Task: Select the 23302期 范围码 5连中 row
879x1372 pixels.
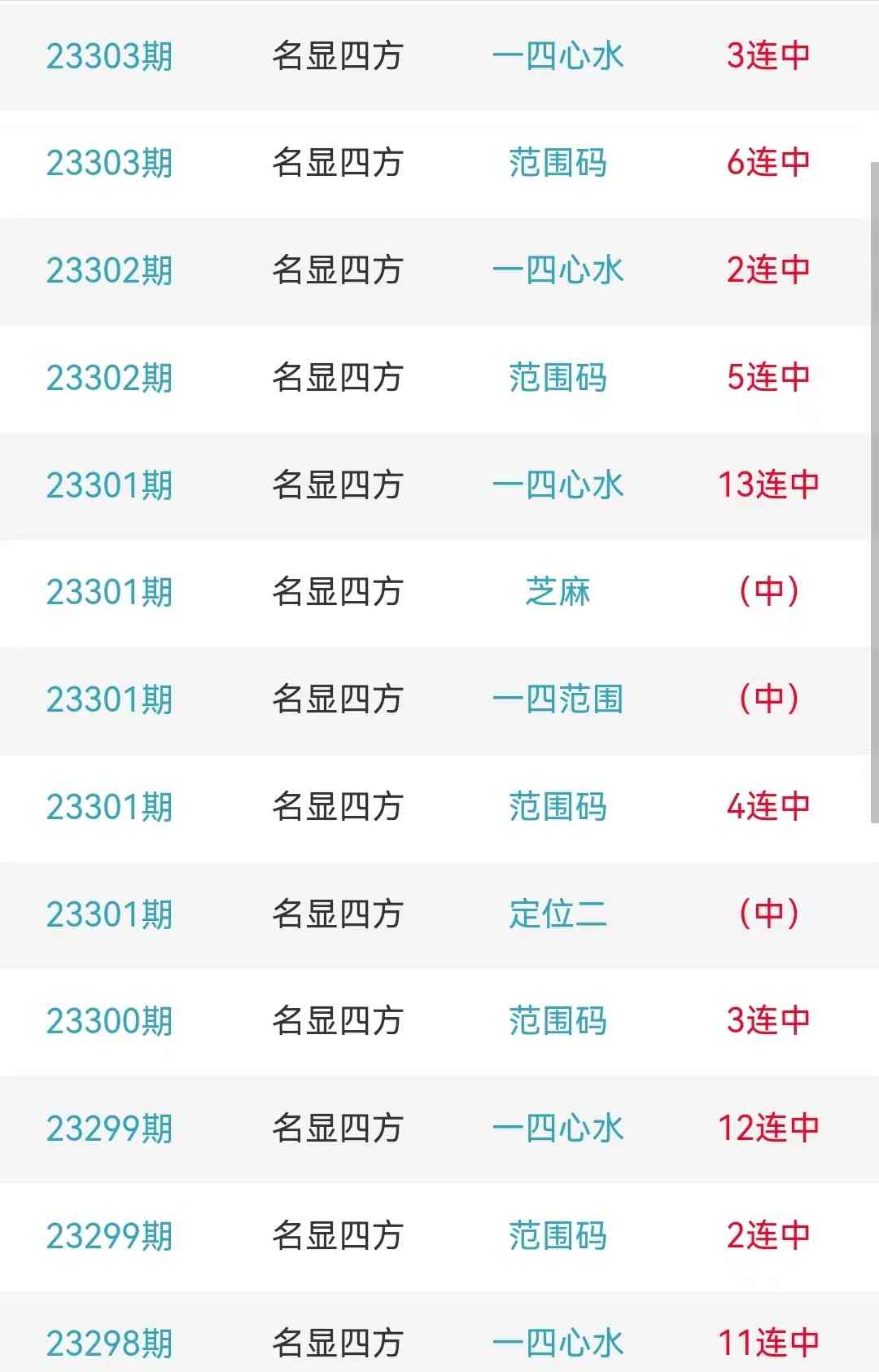Action: coord(558,378)
